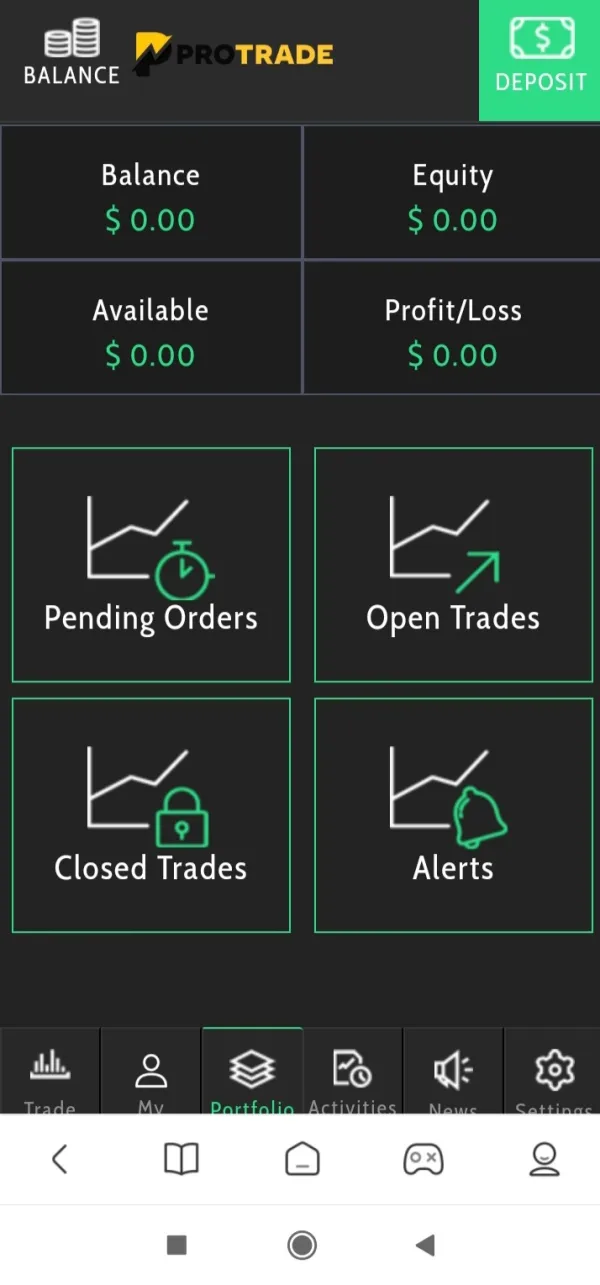This screenshot has width=600, height=1285.
Task: Go back with the browser back arrow
Action: [59, 1159]
